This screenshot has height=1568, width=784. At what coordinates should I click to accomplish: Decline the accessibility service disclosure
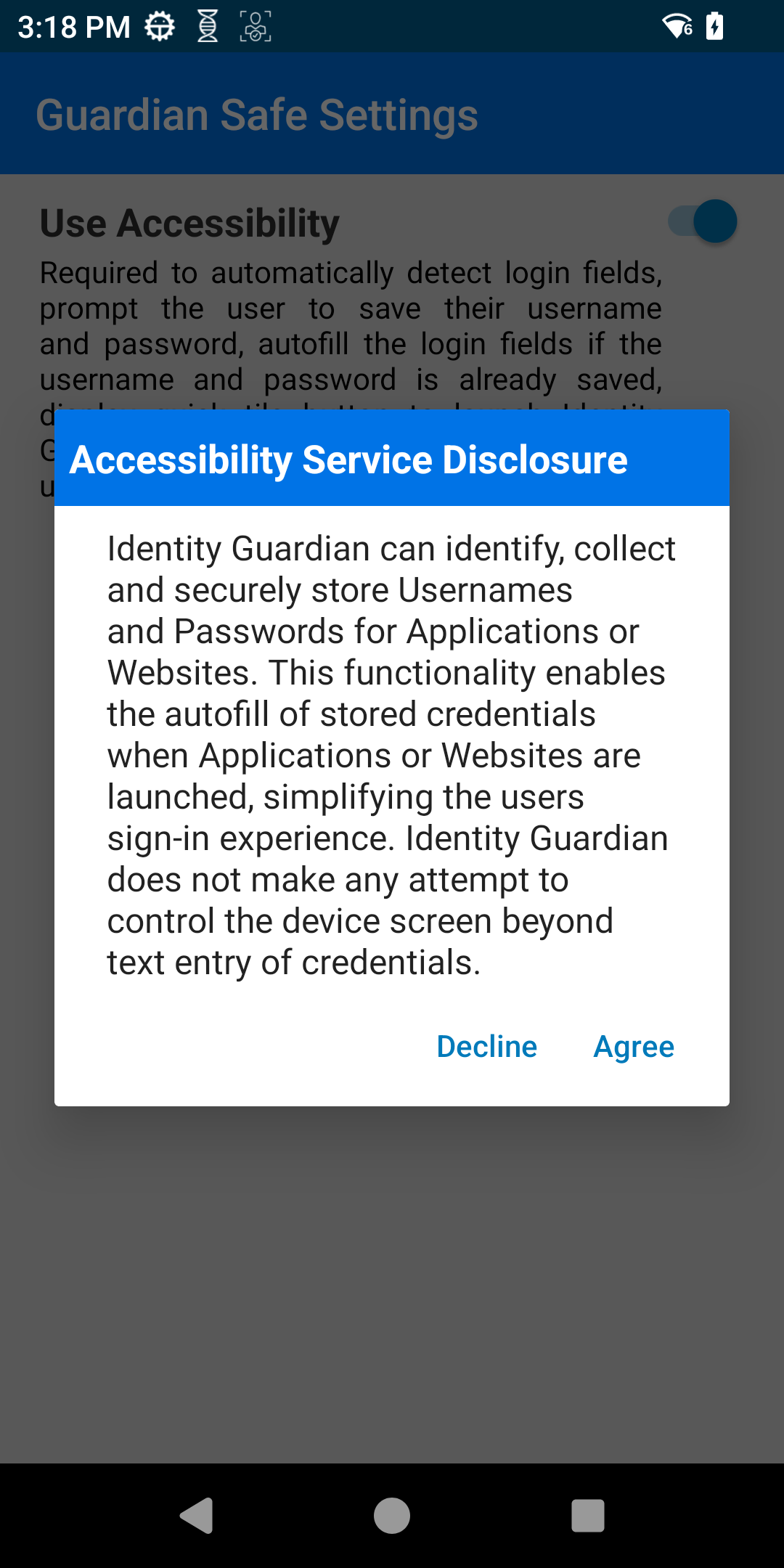click(486, 1047)
